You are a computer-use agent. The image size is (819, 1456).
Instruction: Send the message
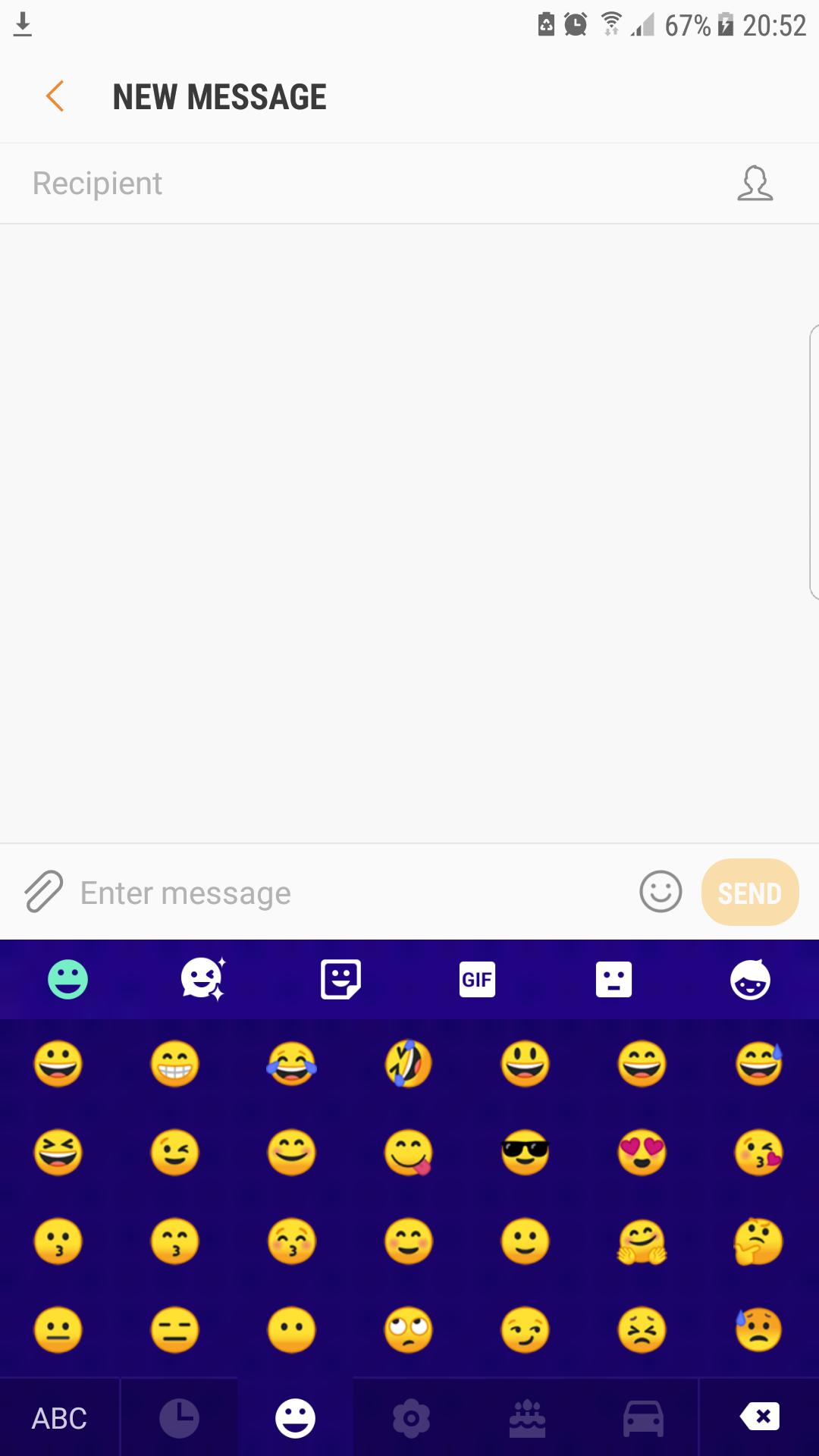(x=749, y=893)
